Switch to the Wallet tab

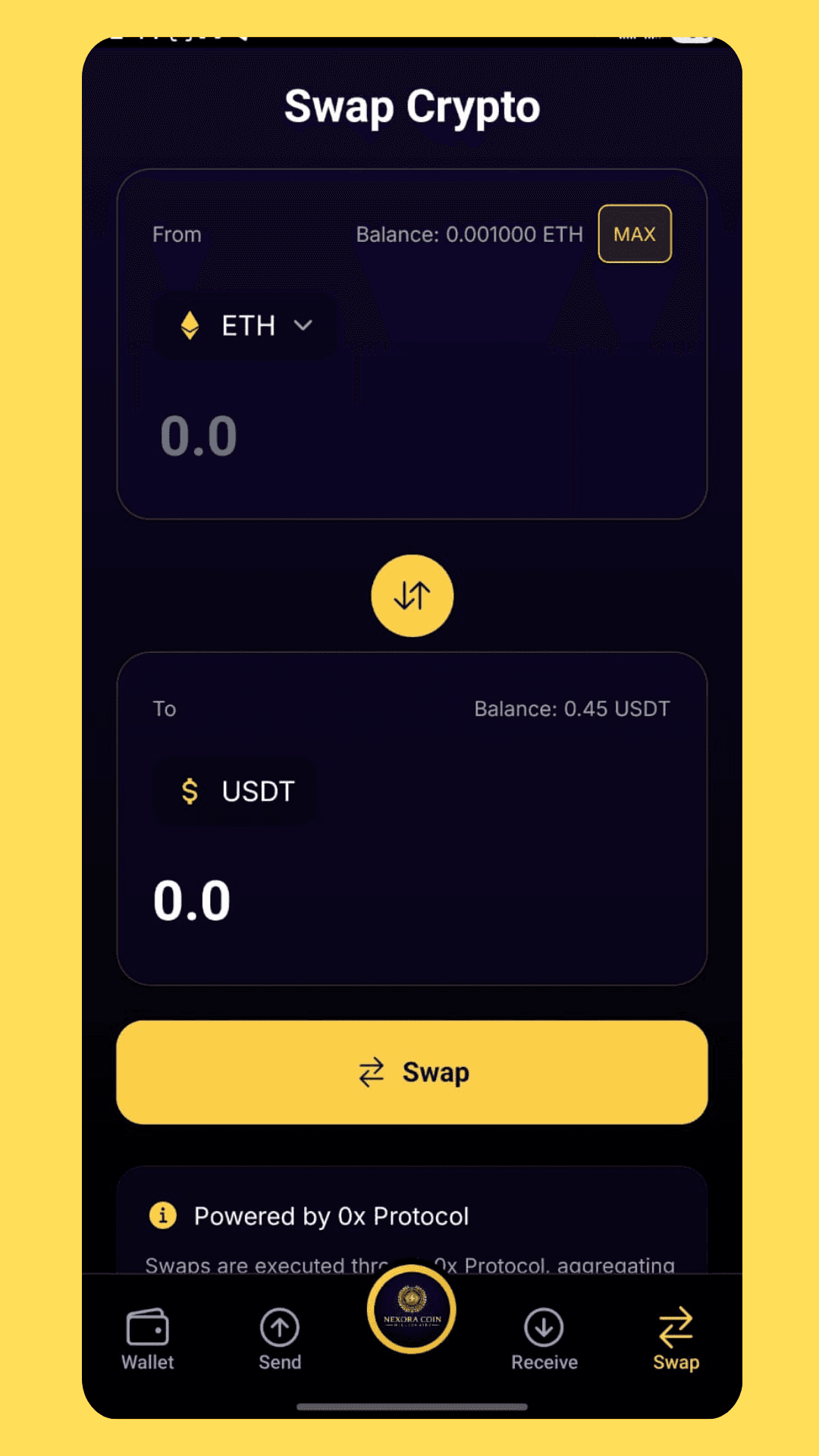pyautogui.click(x=148, y=1340)
